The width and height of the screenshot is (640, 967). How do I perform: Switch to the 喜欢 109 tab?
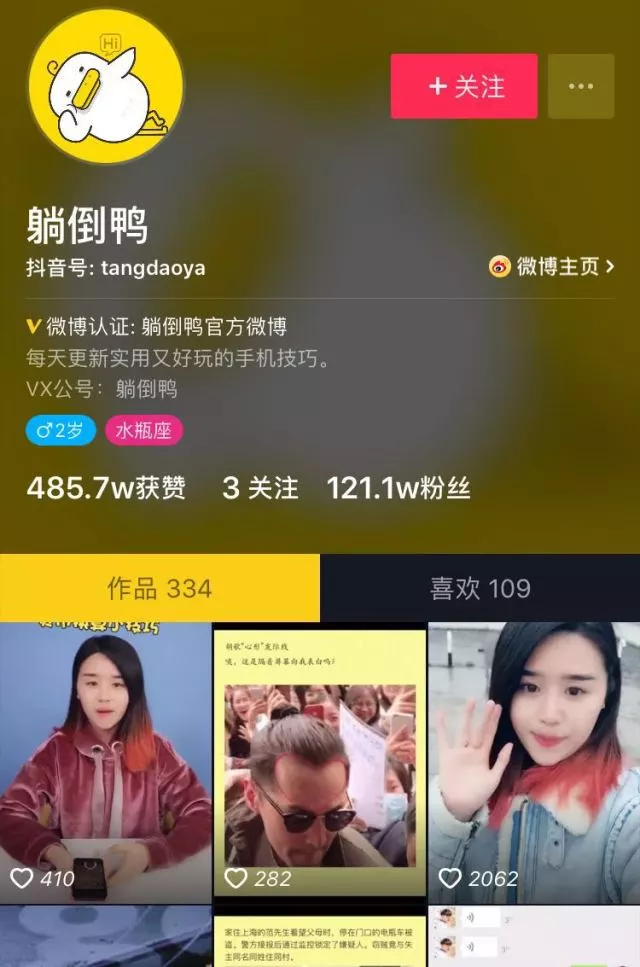pos(480,588)
